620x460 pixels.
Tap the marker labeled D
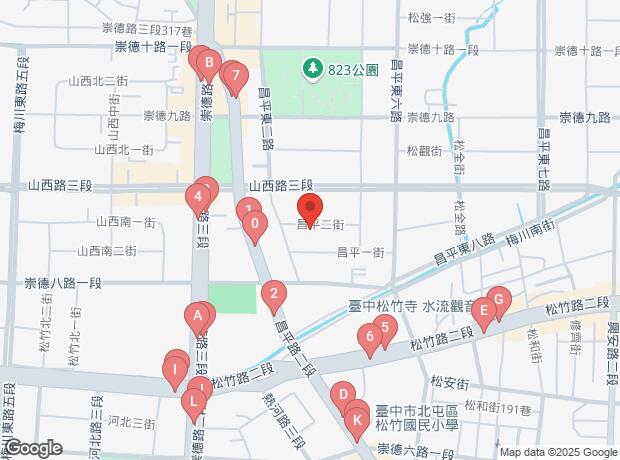click(342, 395)
